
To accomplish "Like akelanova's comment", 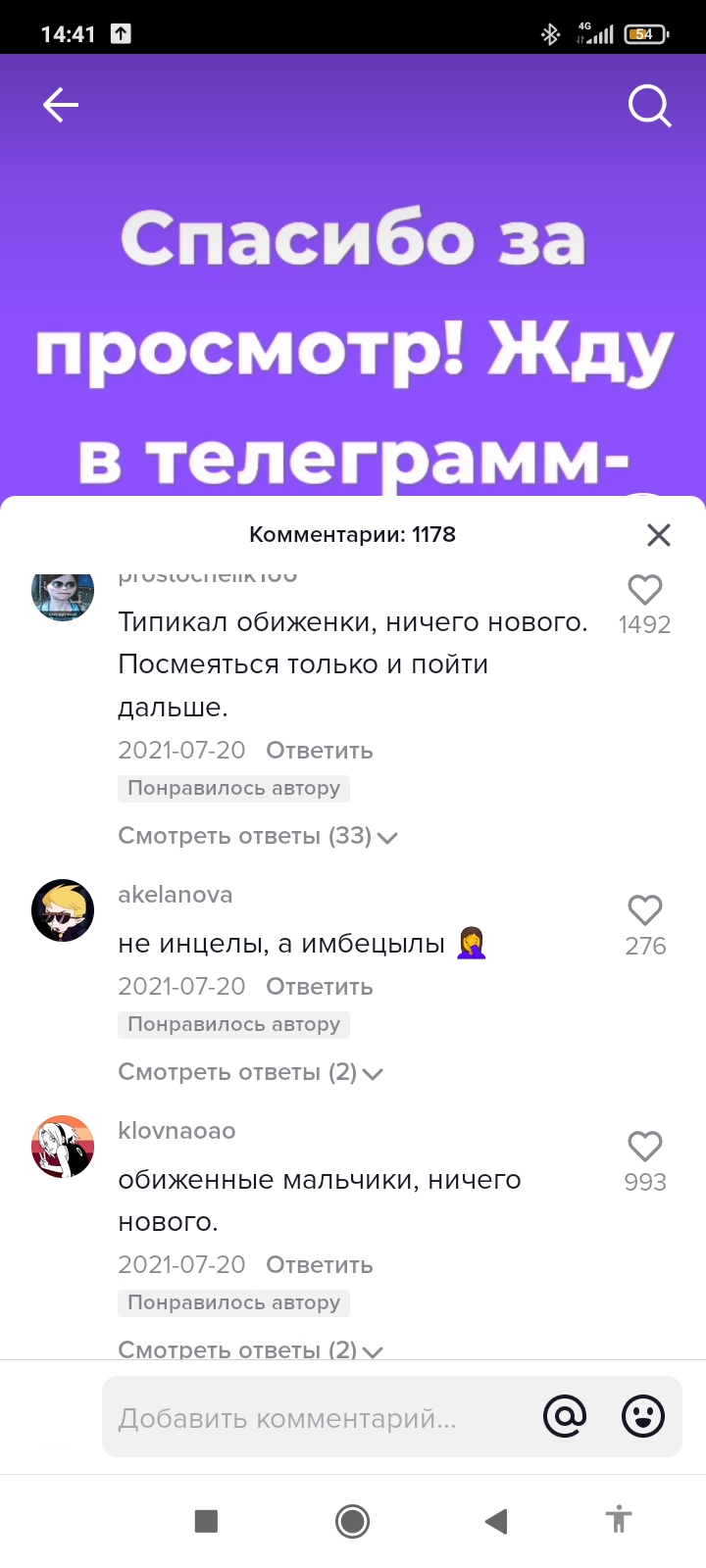I will tap(644, 910).
